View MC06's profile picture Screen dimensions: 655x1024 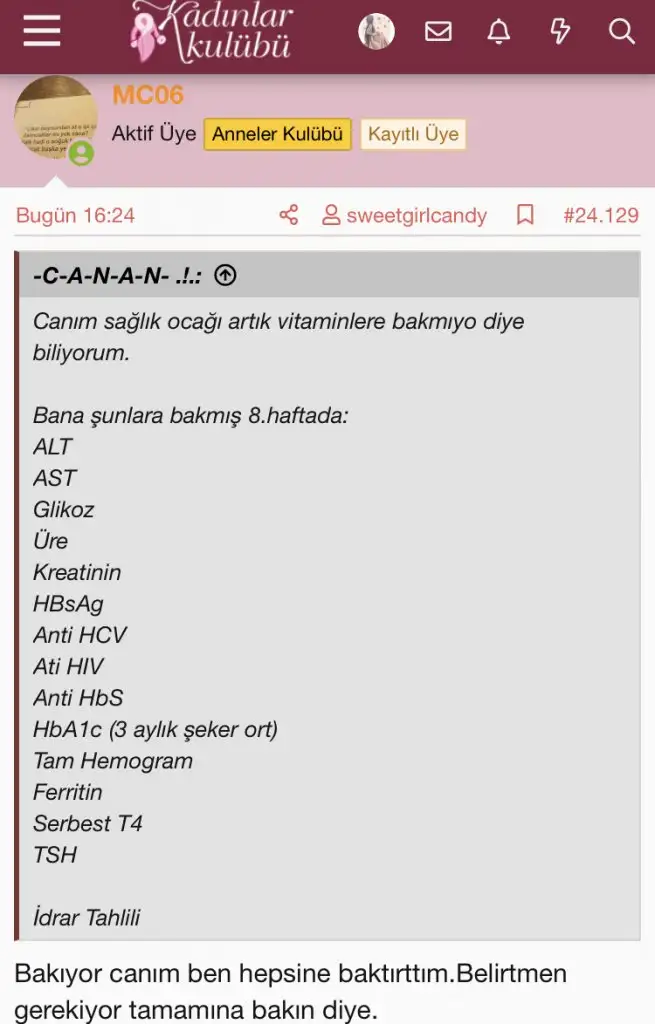click(55, 119)
